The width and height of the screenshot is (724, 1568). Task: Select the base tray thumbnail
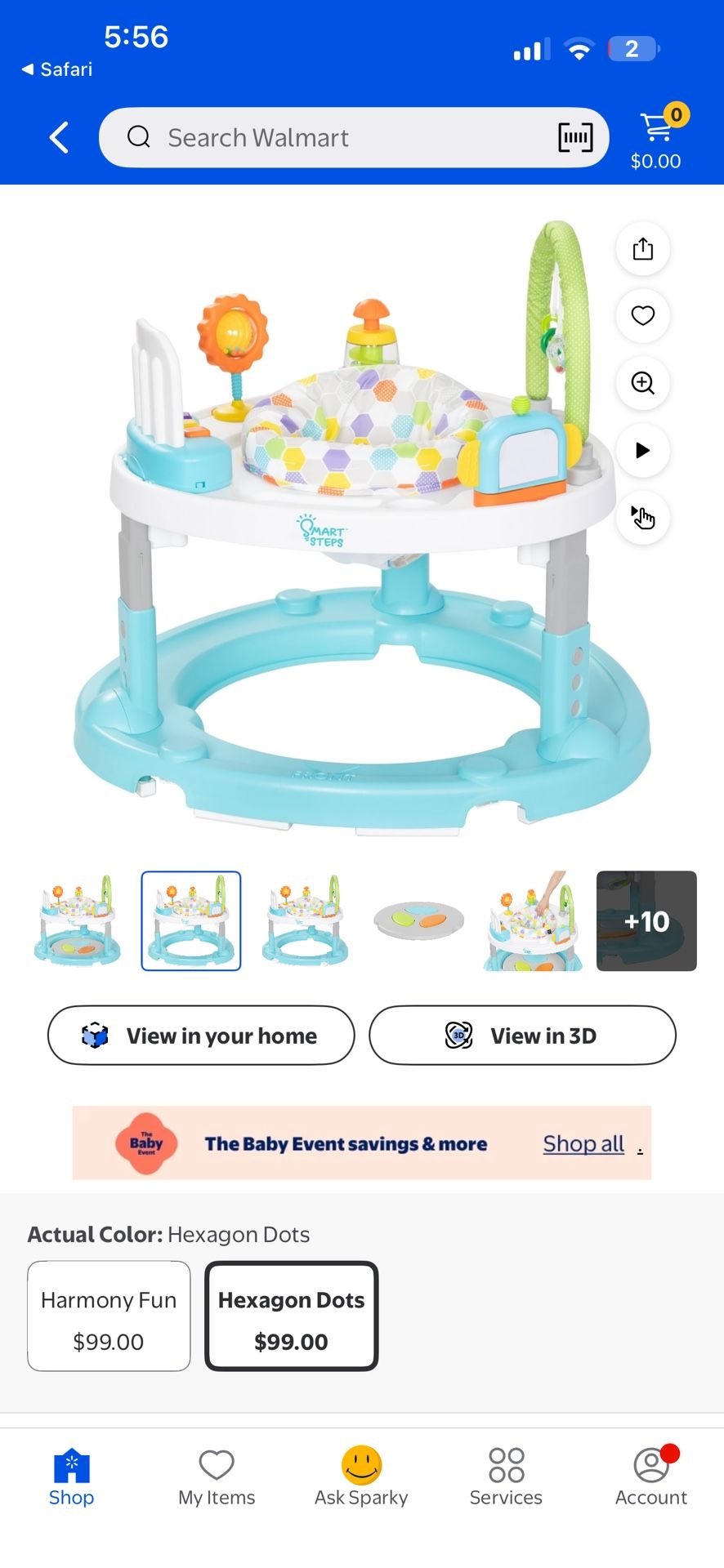418,921
